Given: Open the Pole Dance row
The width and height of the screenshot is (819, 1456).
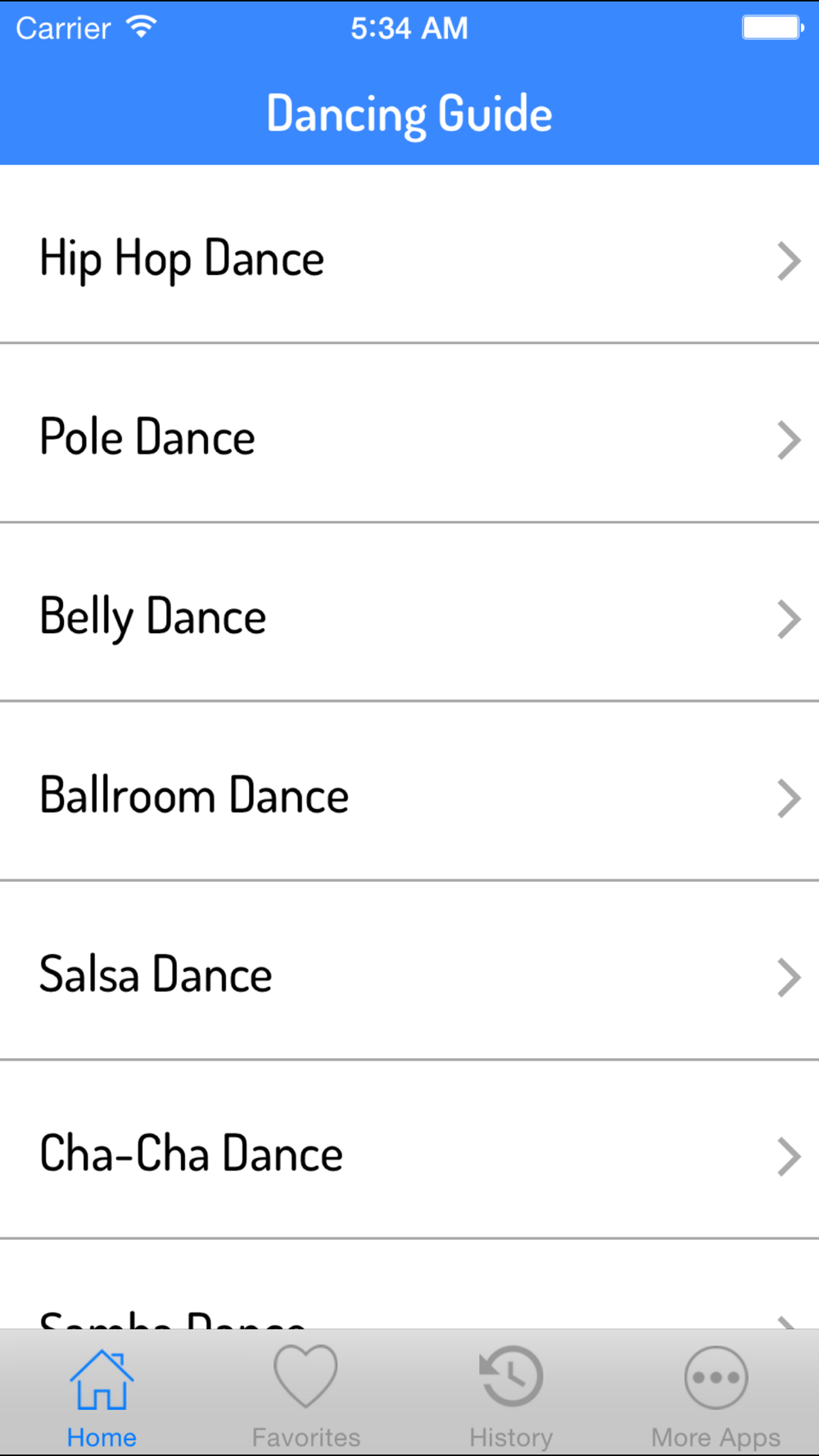Looking at the screenshot, I should pos(409,433).
